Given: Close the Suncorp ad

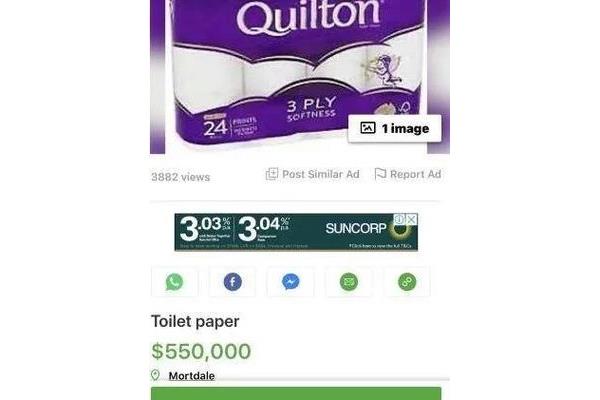Looking at the screenshot, I should 411,219.
